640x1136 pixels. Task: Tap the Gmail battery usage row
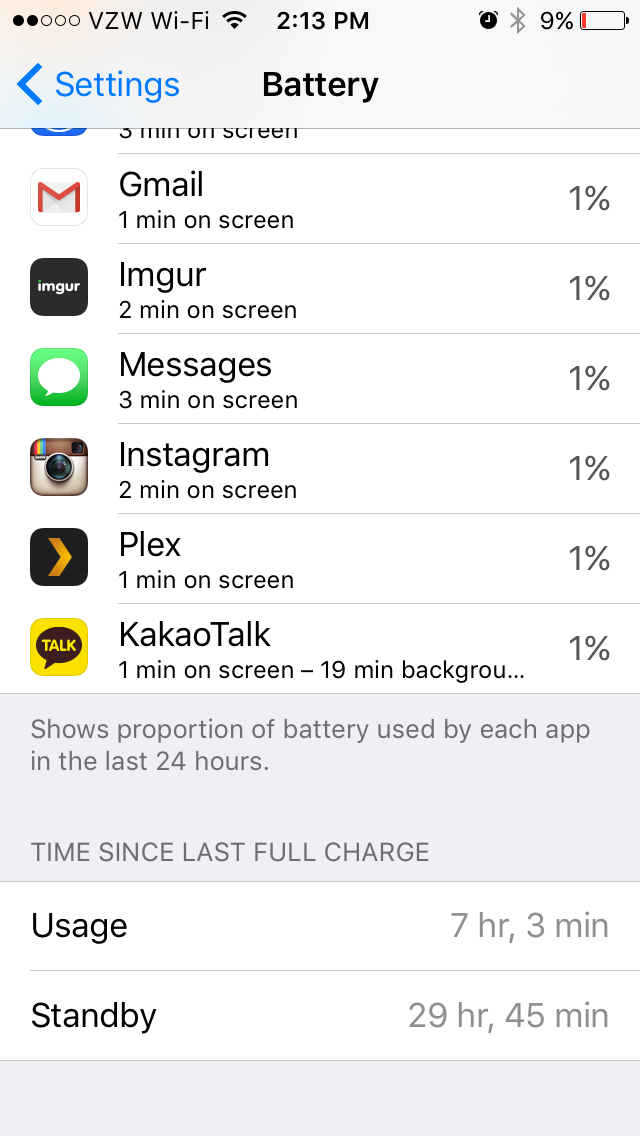point(320,199)
